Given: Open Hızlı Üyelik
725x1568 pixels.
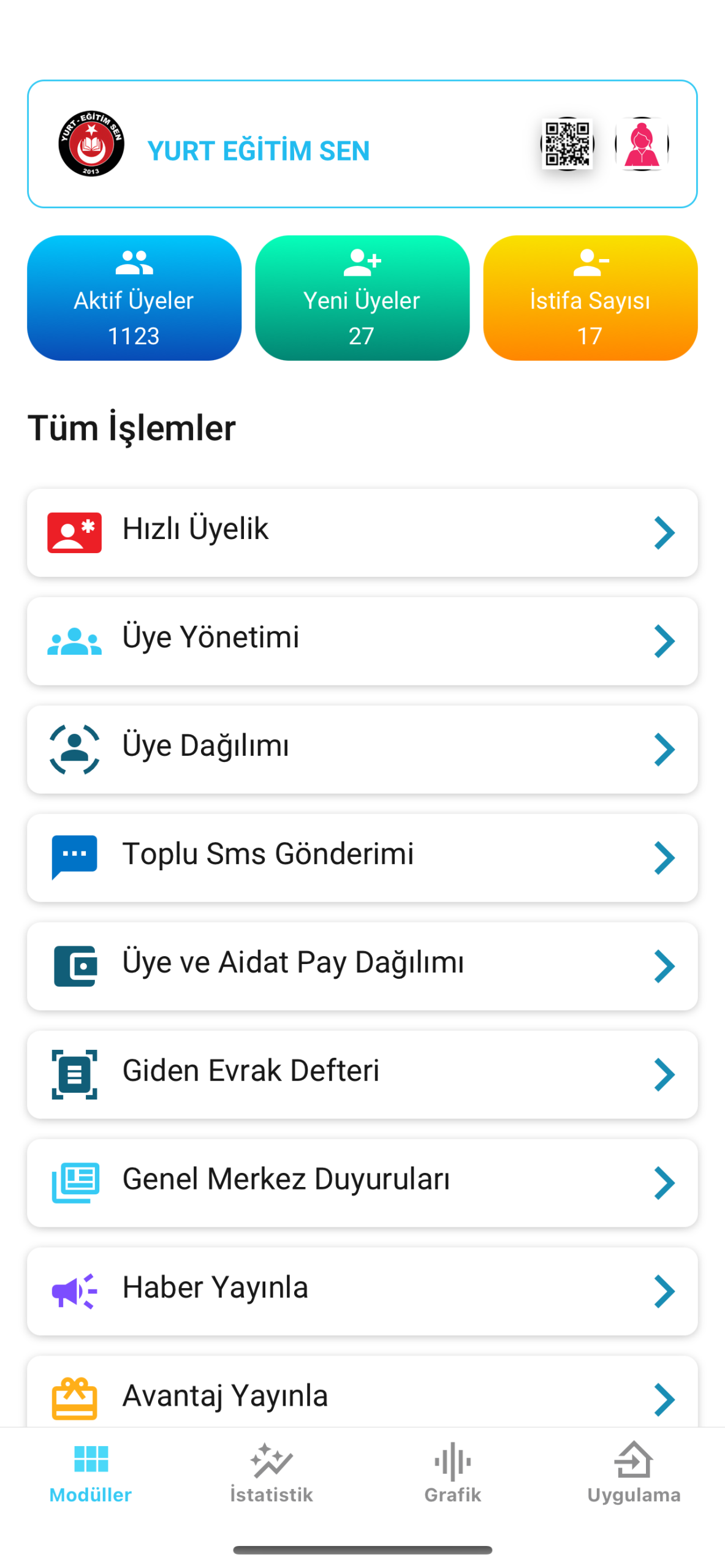Looking at the screenshot, I should click(x=362, y=532).
